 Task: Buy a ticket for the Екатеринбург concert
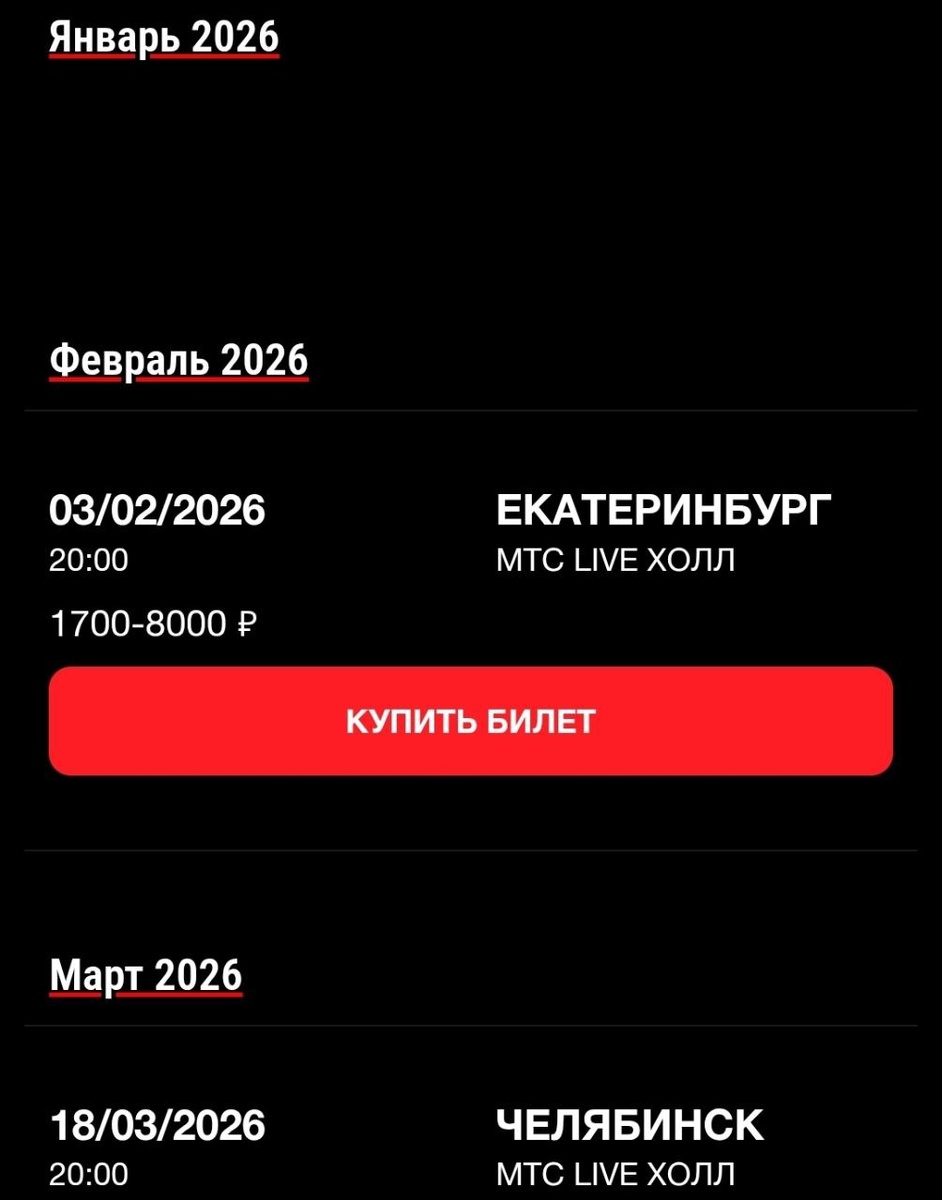[470, 721]
